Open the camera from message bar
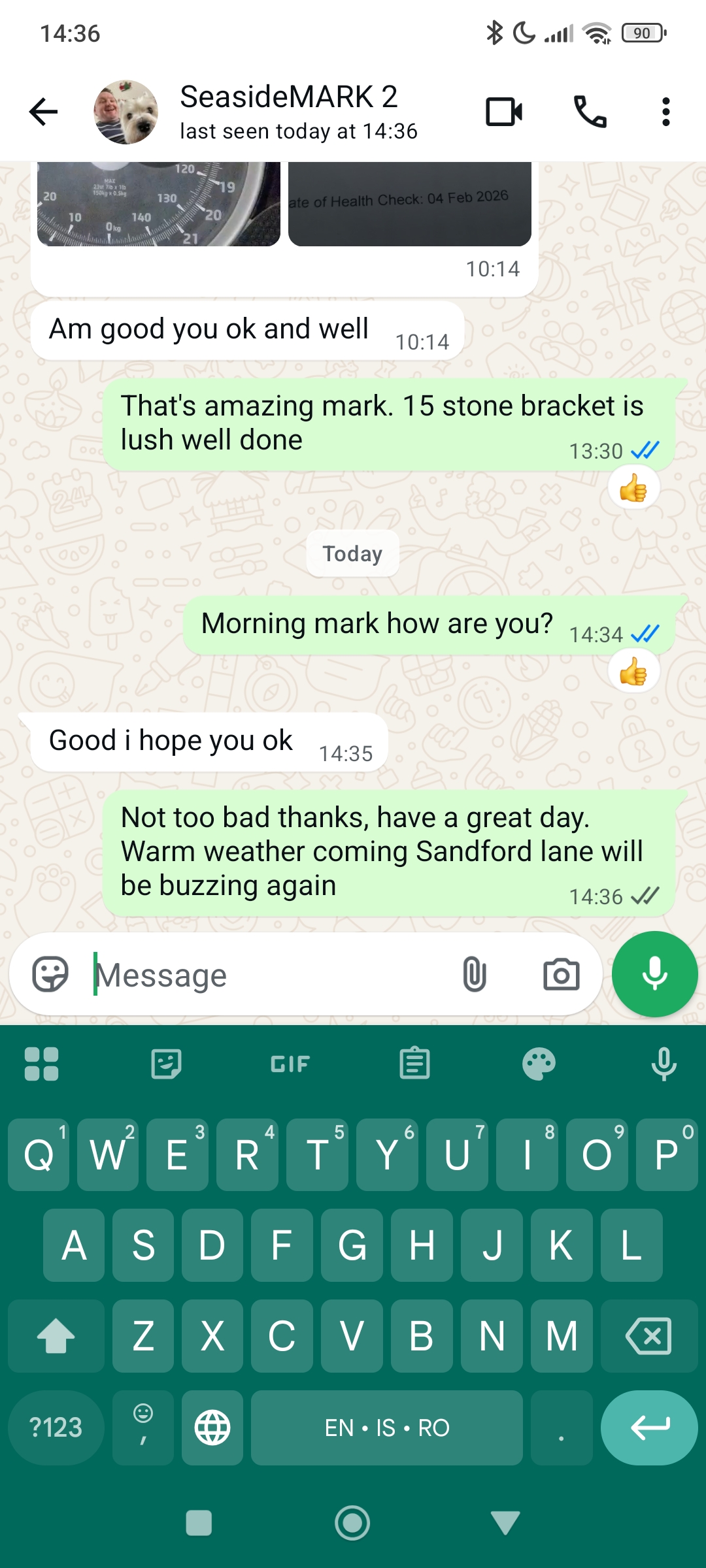The width and height of the screenshot is (706, 1568). pyautogui.click(x=561, y=974)
